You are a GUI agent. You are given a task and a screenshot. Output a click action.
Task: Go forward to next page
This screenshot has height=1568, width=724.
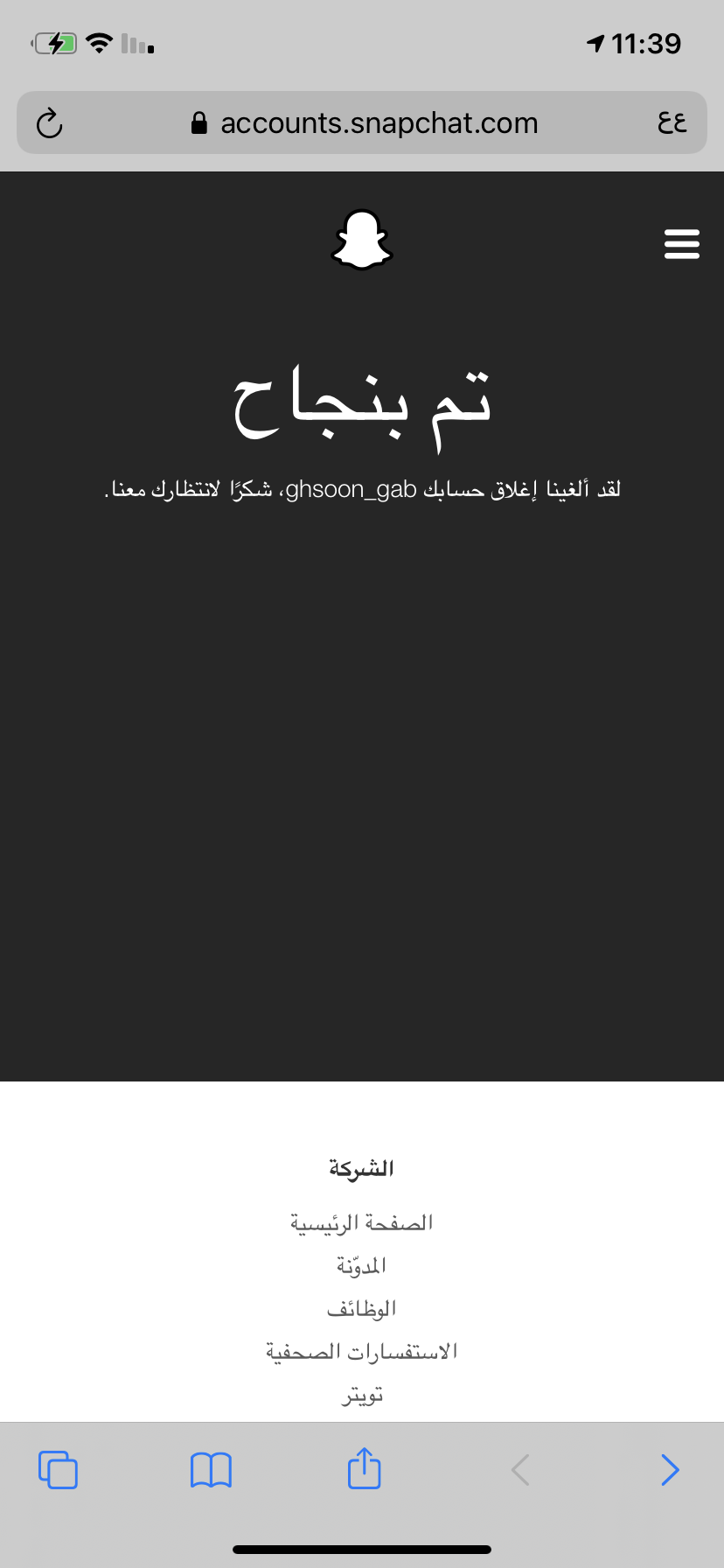[670, 1470]
